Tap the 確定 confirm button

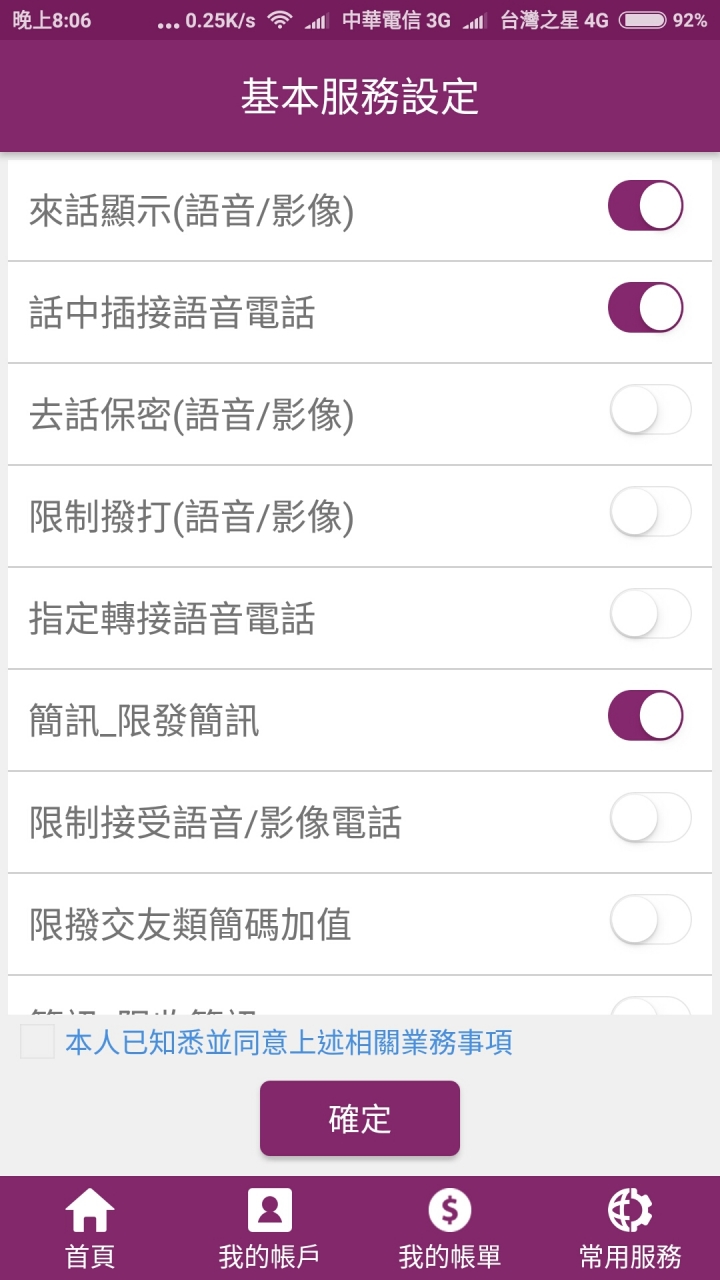[x=360, y=1118]
